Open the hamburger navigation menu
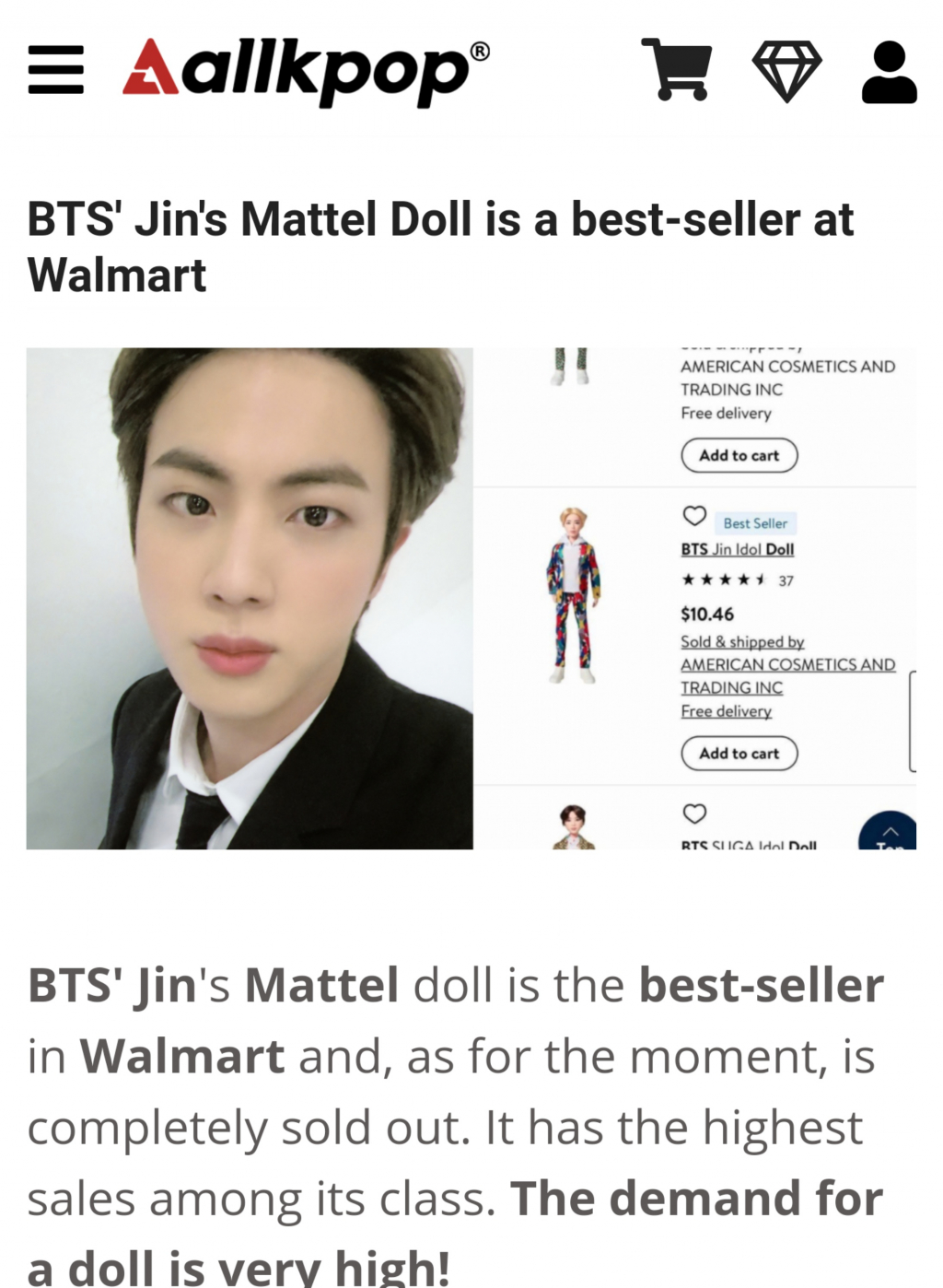 coord(56,71)
